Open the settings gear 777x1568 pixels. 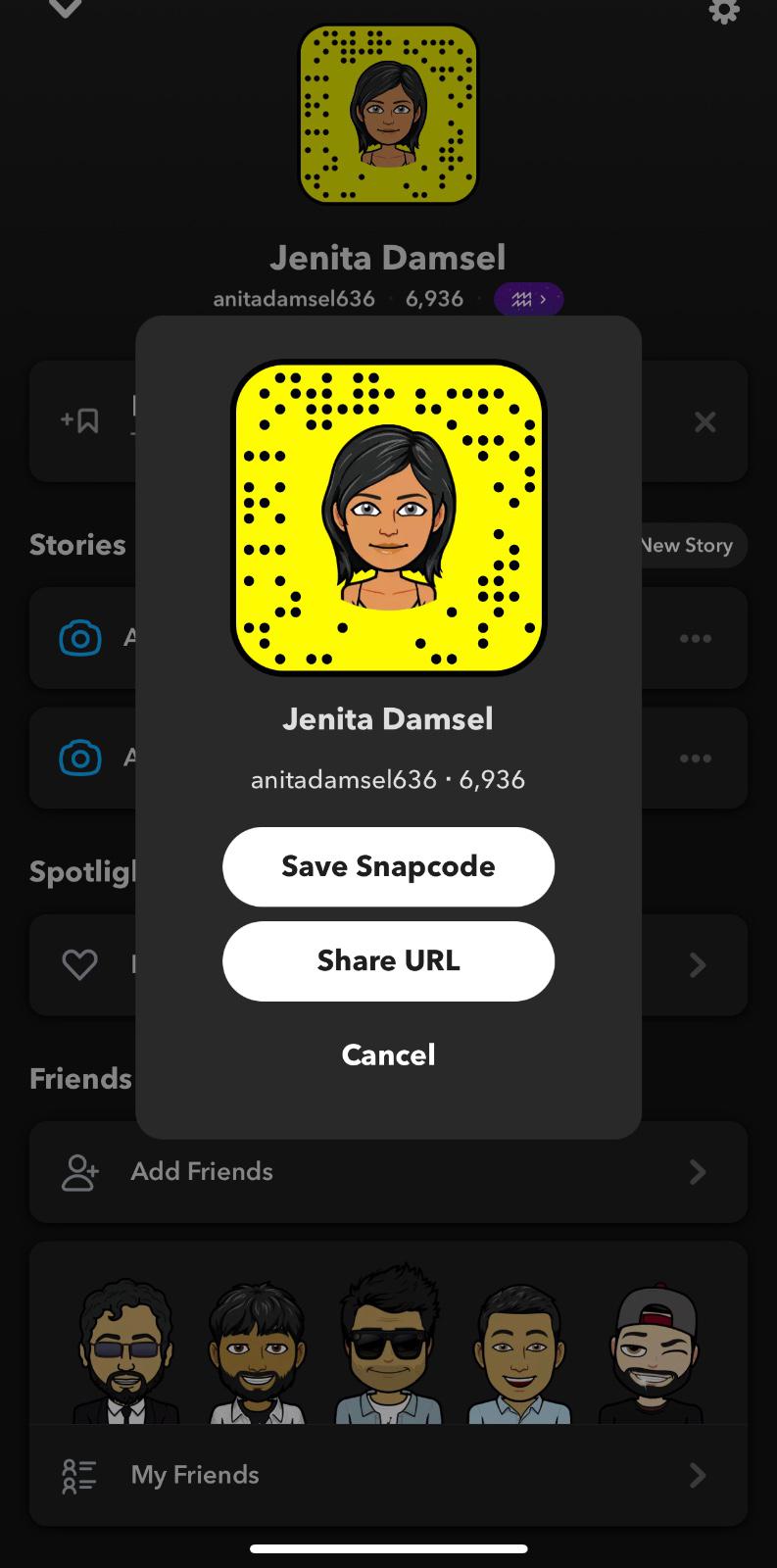coord(723,12)
